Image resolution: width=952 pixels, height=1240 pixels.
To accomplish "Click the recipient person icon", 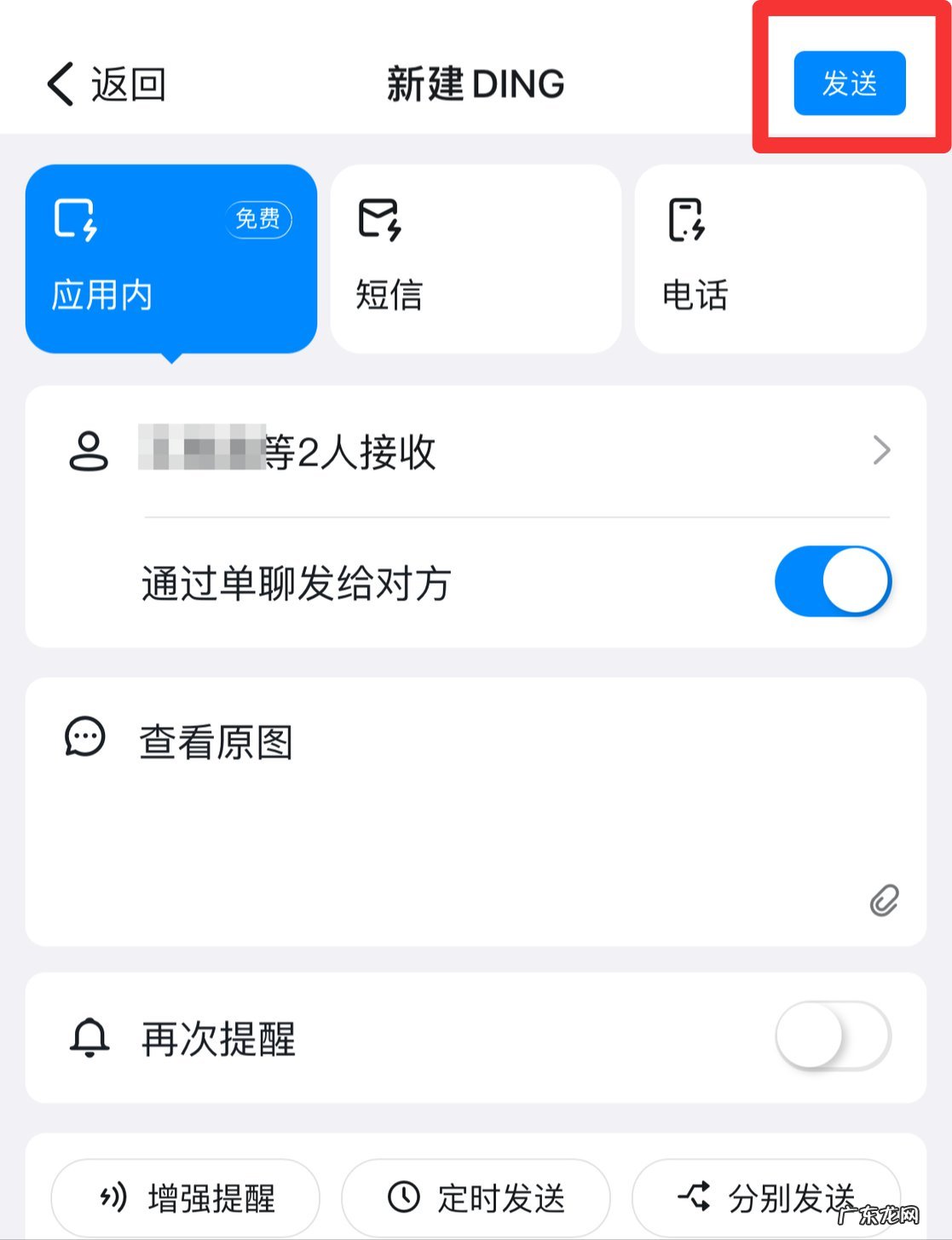I will tap(88, 450).
